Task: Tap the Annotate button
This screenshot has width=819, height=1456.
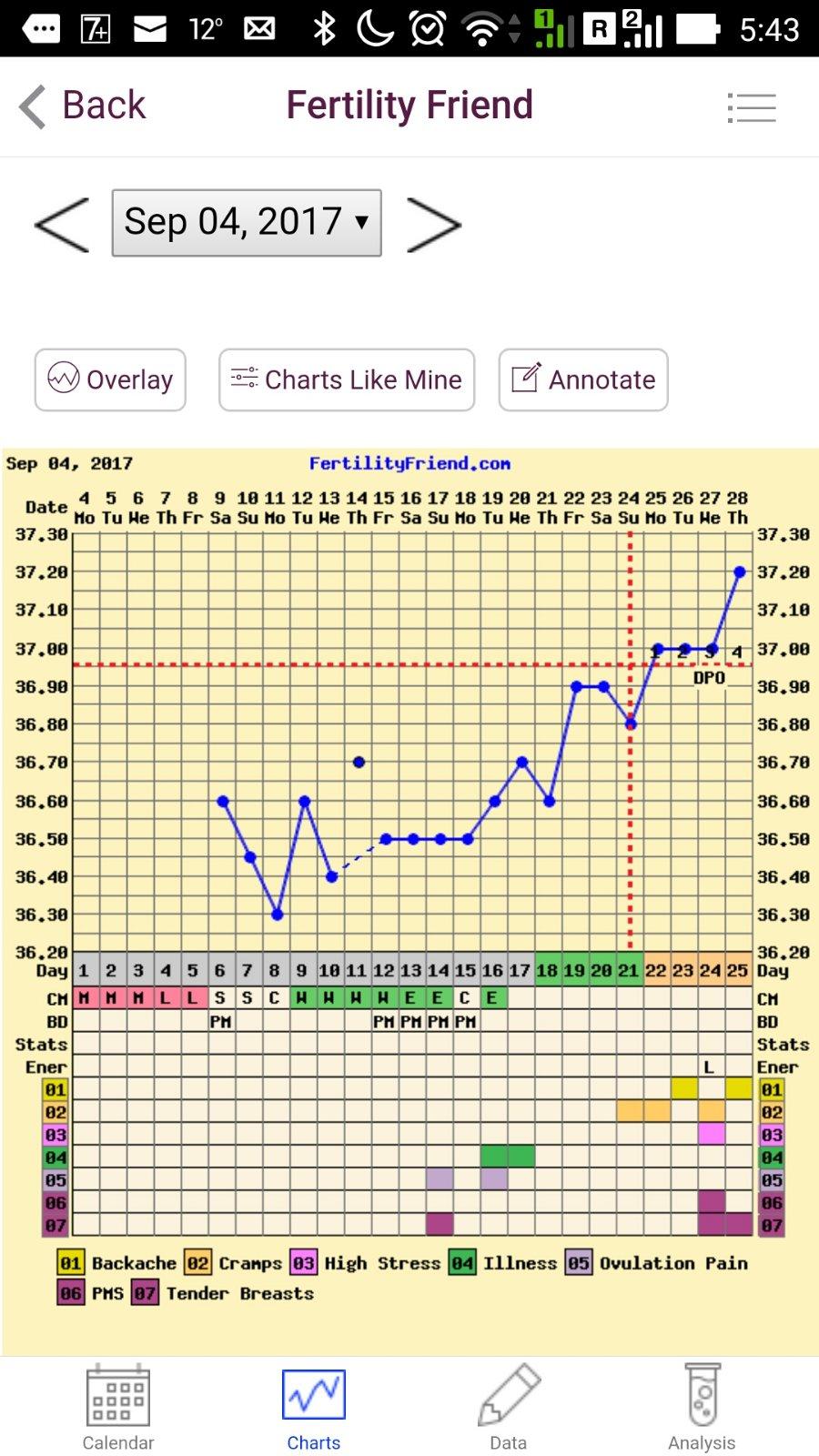Action: coord(583,379)
